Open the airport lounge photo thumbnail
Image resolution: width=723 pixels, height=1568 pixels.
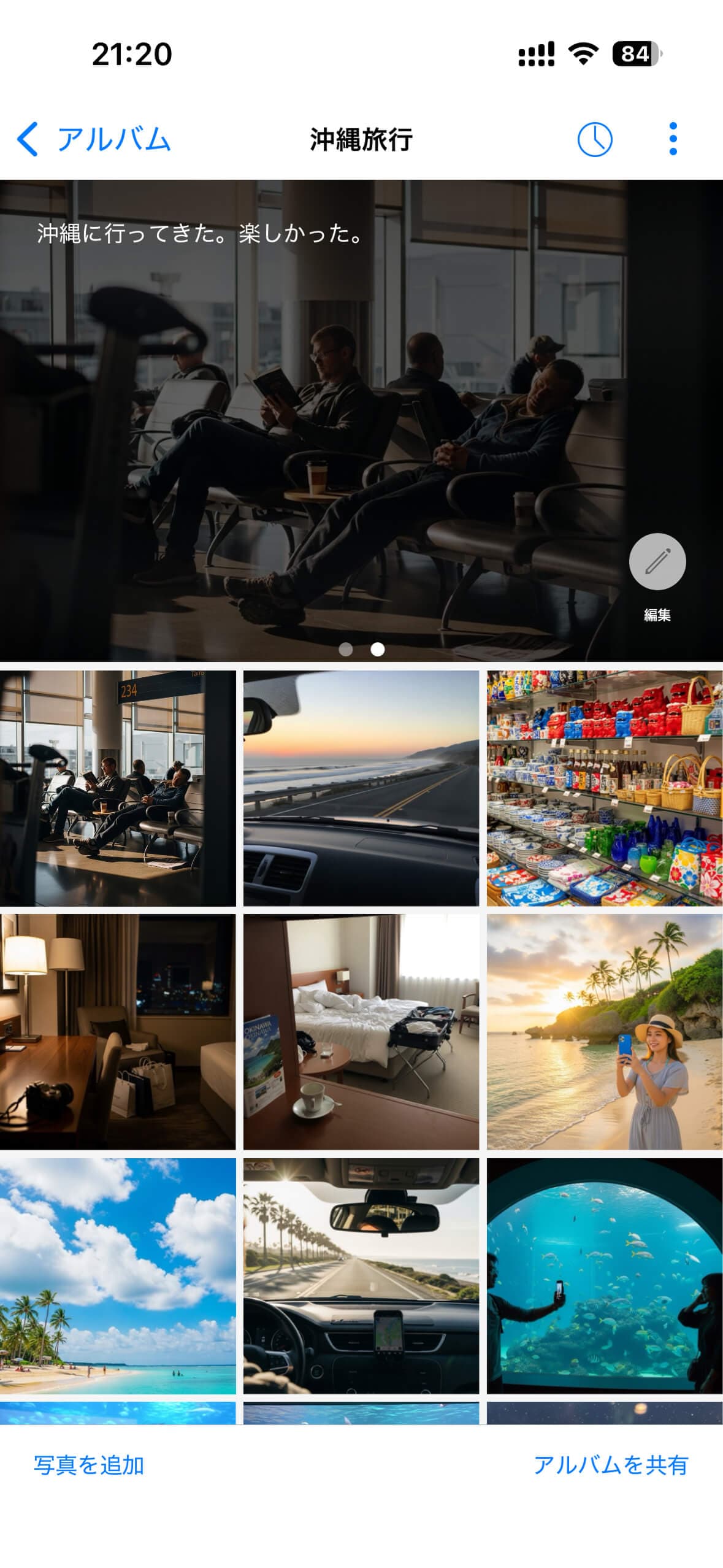coord(117,788)
